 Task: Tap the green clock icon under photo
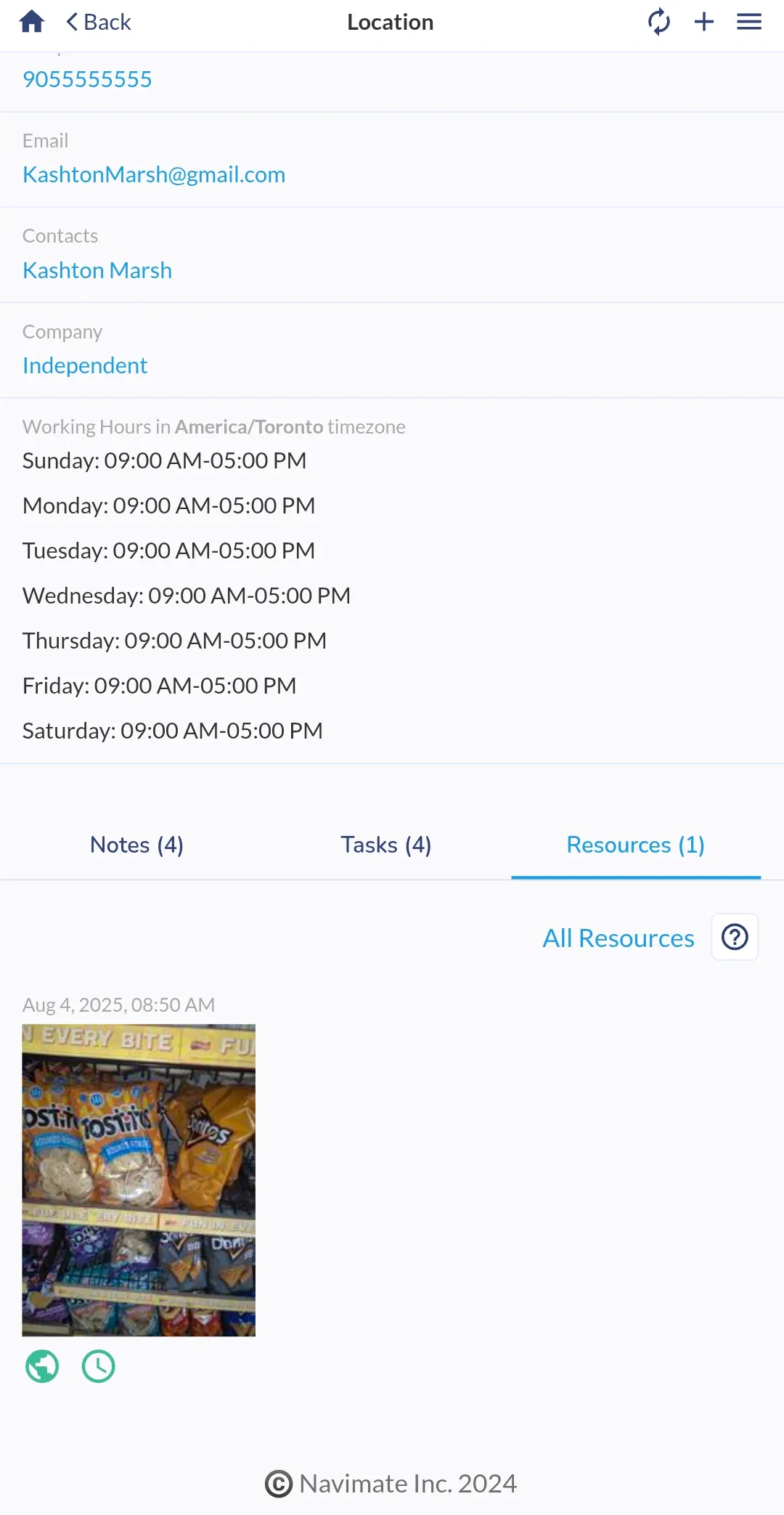point(99,1366)
